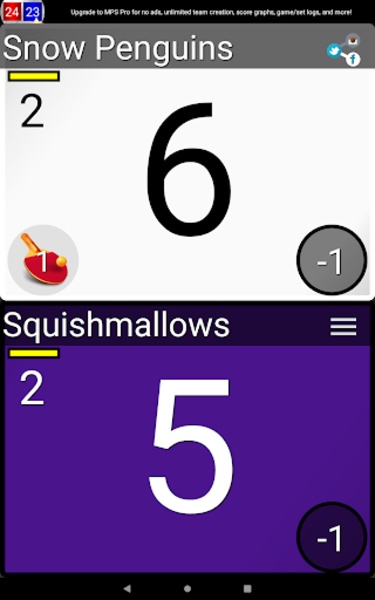Edit the Squishmallows team name
375x600 pixels.
click(116, 325)
